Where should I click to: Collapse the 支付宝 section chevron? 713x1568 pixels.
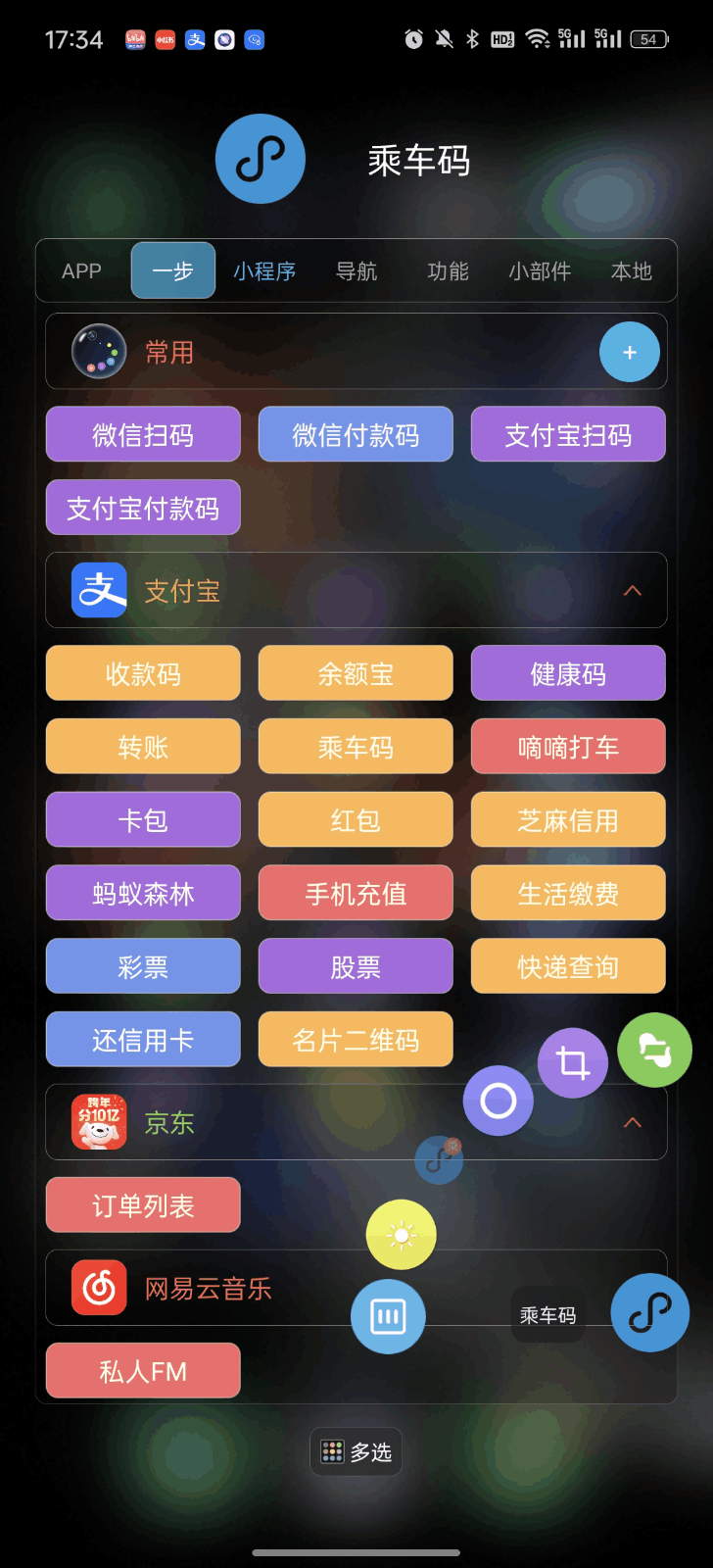click(633, 590)
